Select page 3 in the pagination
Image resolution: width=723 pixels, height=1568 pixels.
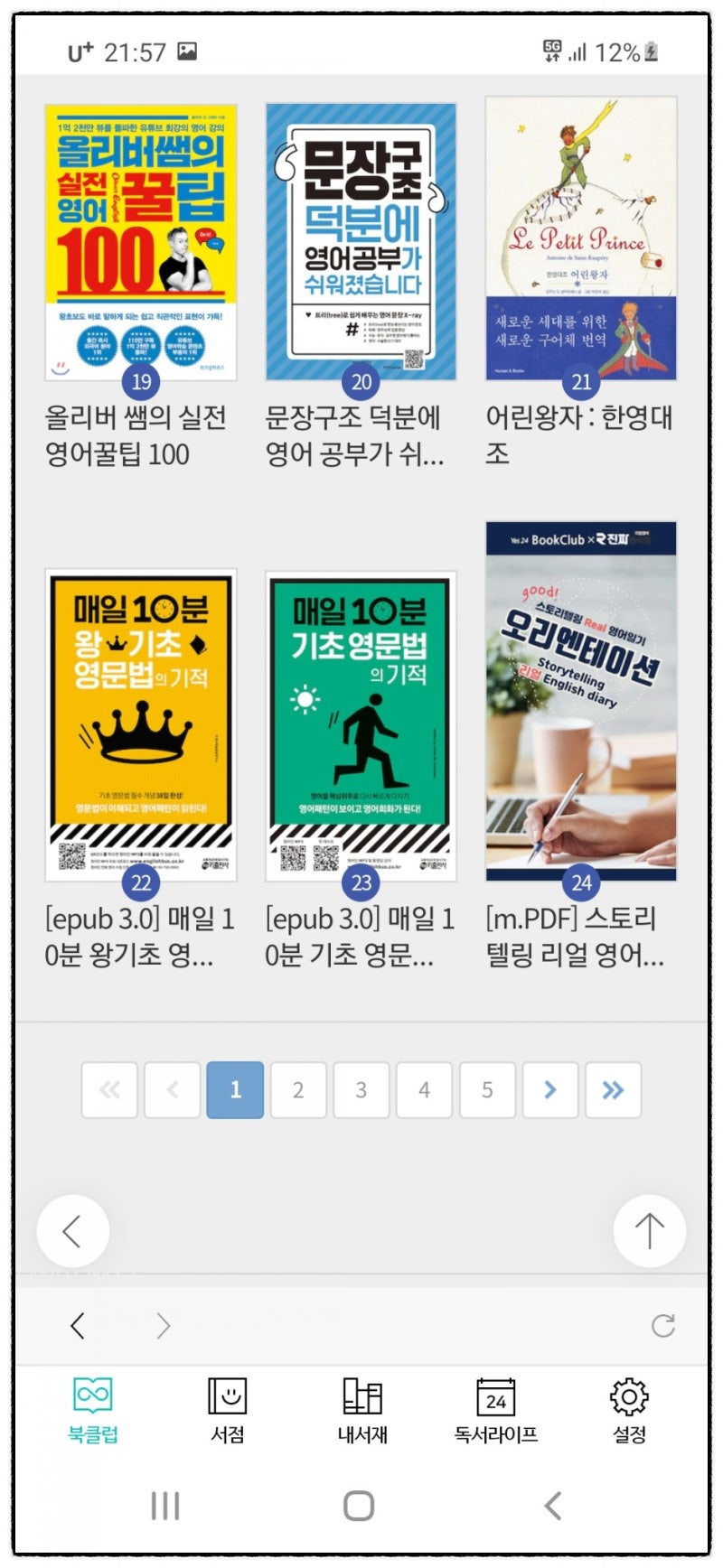pos(361,1090)
